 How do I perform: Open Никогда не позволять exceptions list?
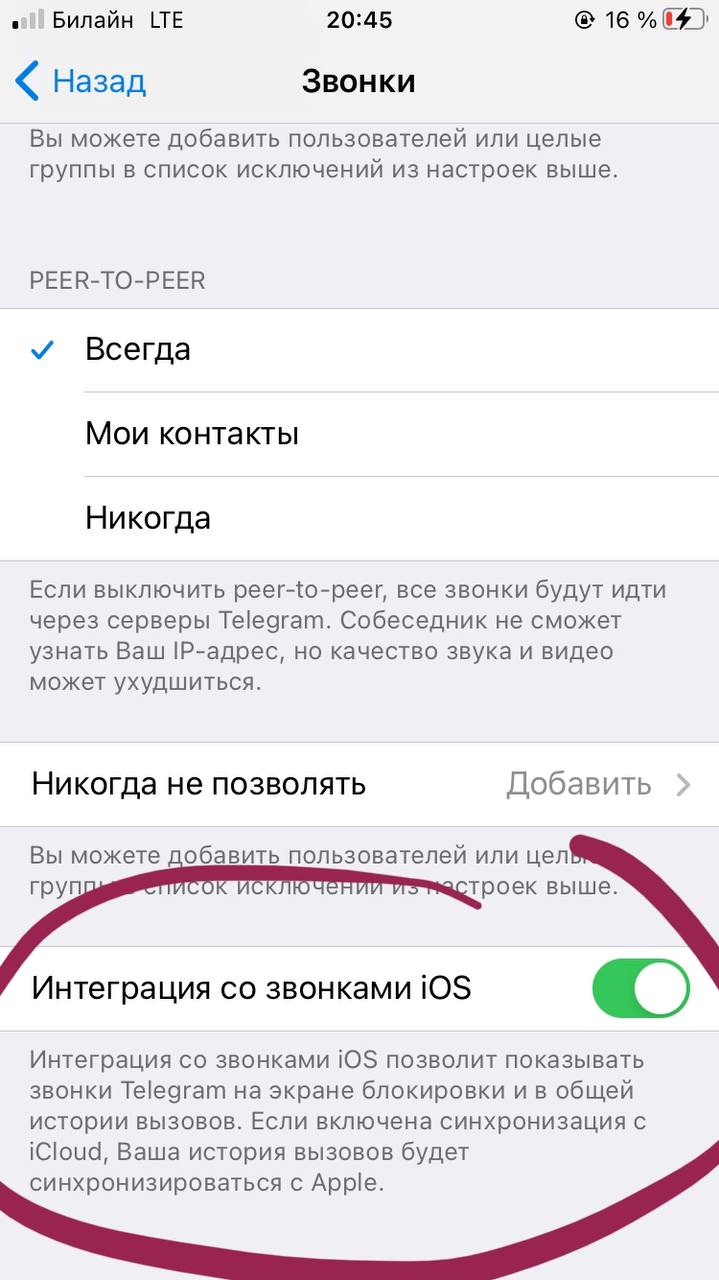[x=359, y=784]
